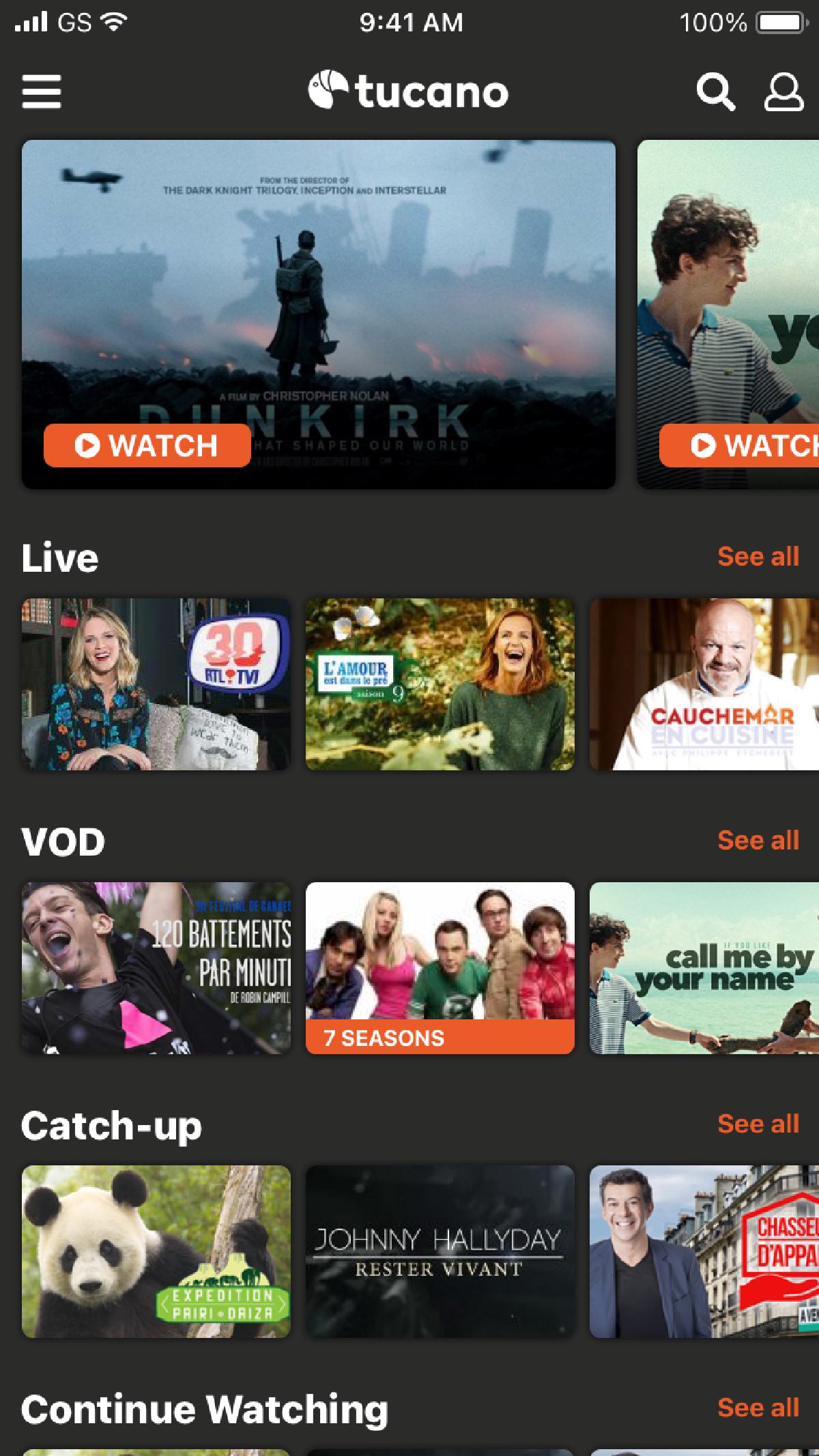
Task: Open the user profile icon
Action: (783, 91)
